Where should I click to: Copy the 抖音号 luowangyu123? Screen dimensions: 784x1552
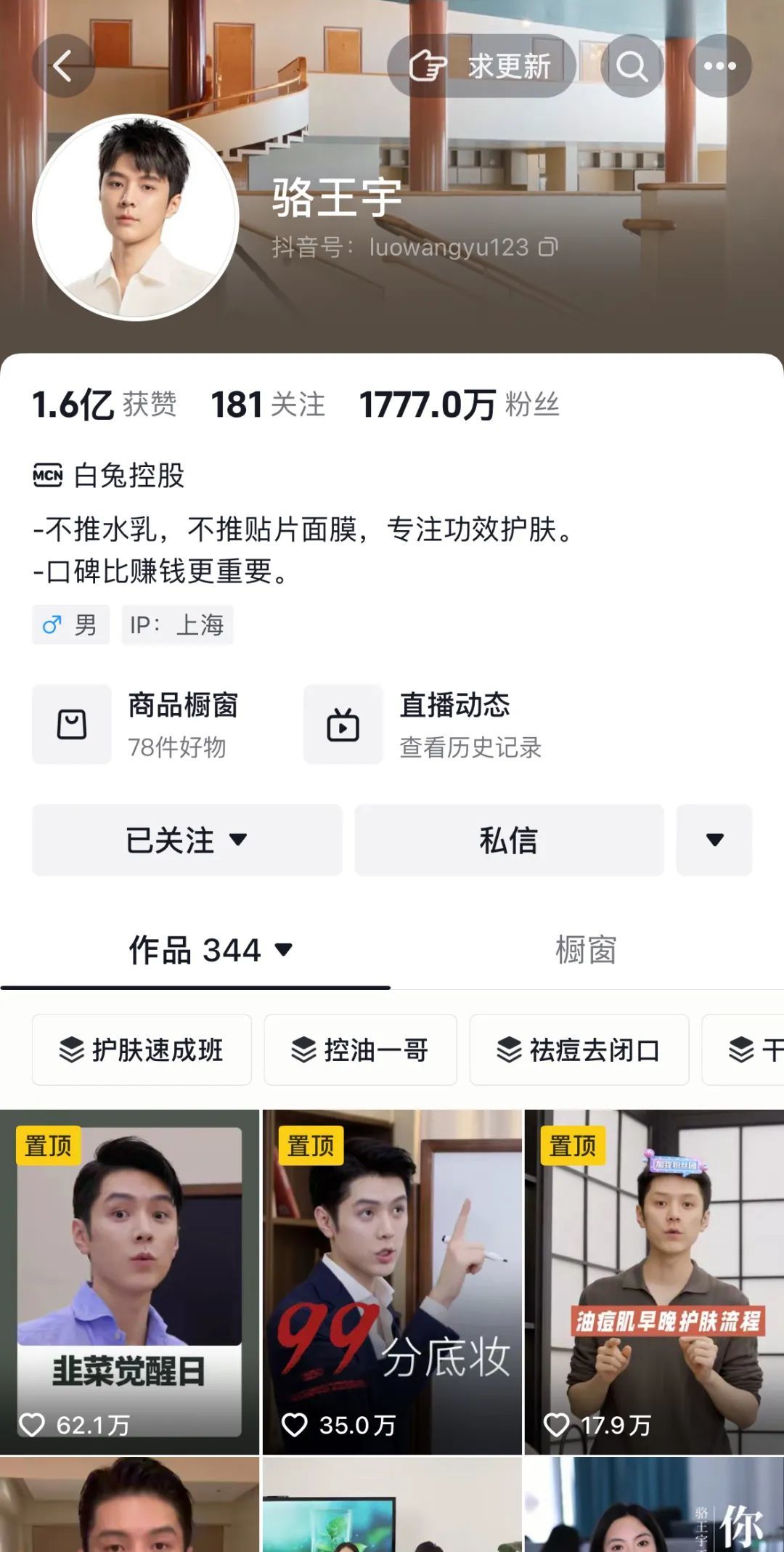(x=548, y=248)
